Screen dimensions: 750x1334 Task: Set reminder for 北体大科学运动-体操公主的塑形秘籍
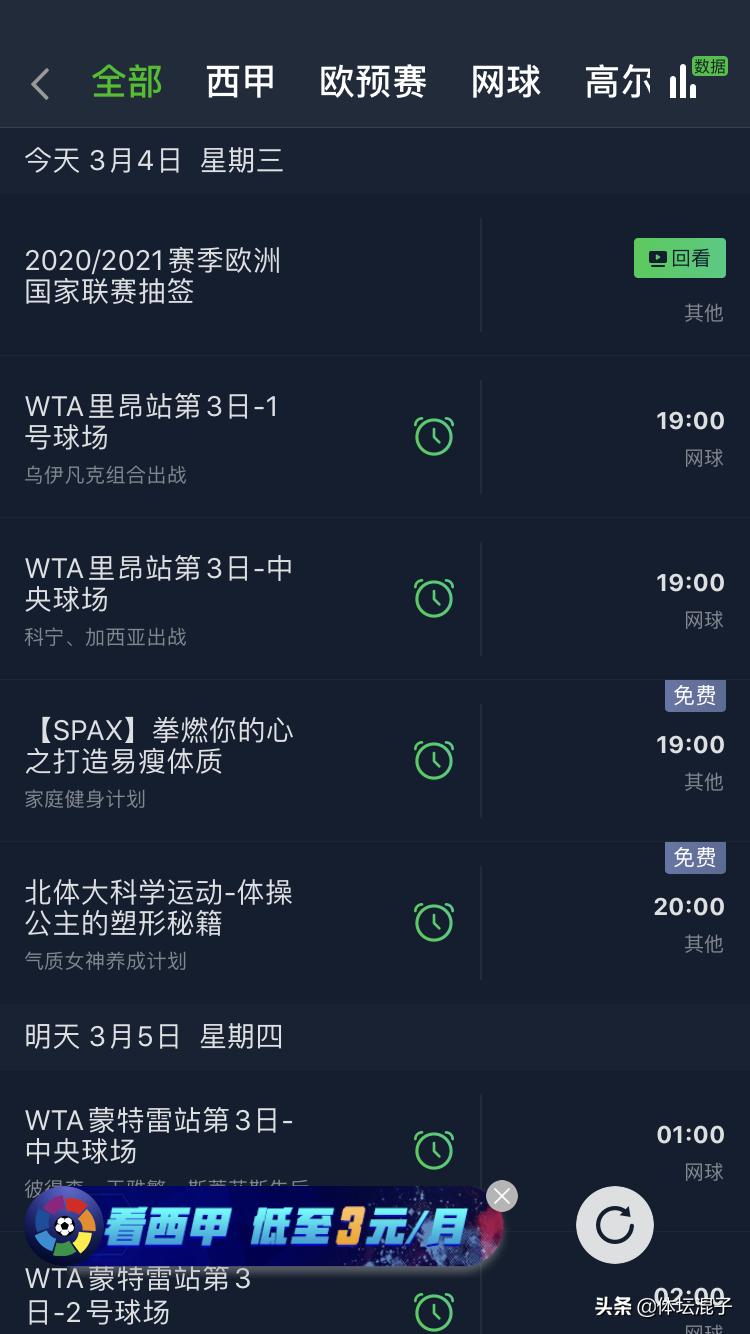(x=434, y=922)
